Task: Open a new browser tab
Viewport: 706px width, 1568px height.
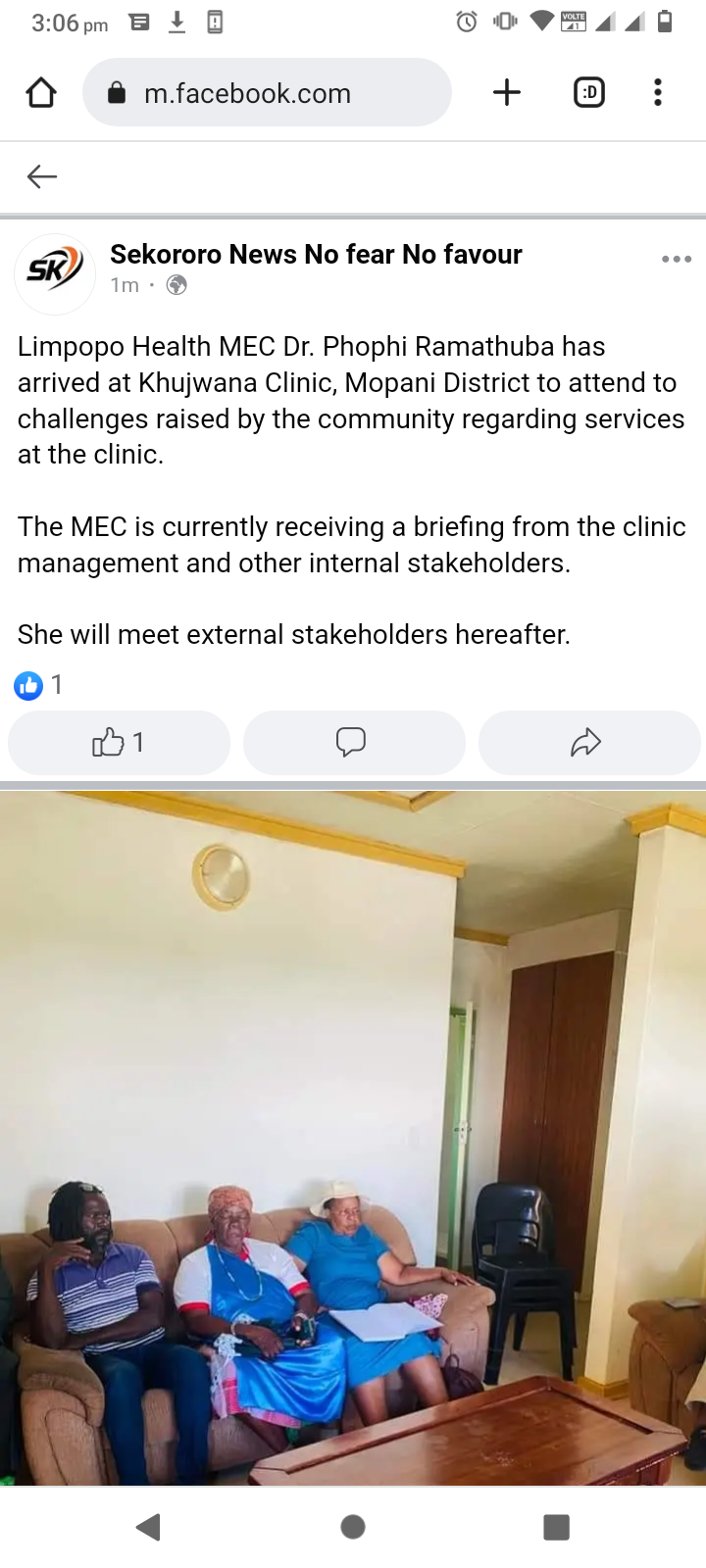Action: click(506, 93)
